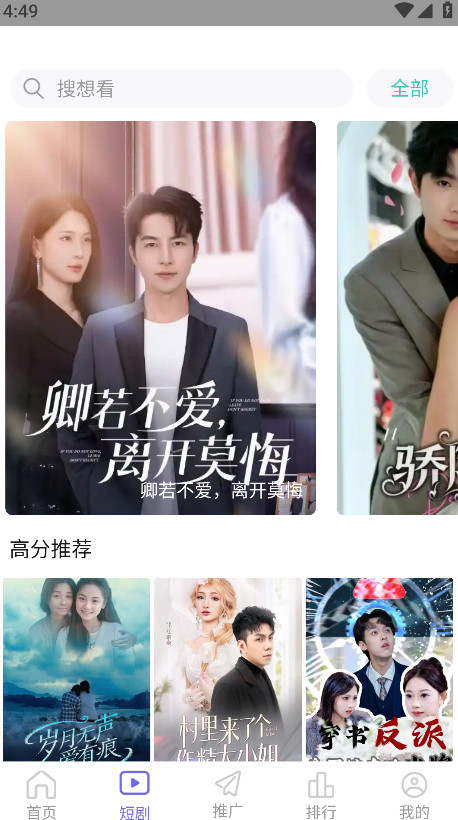Select the 短剧 tab
This screenshot has width=458, height=820.
pos(134,794)
